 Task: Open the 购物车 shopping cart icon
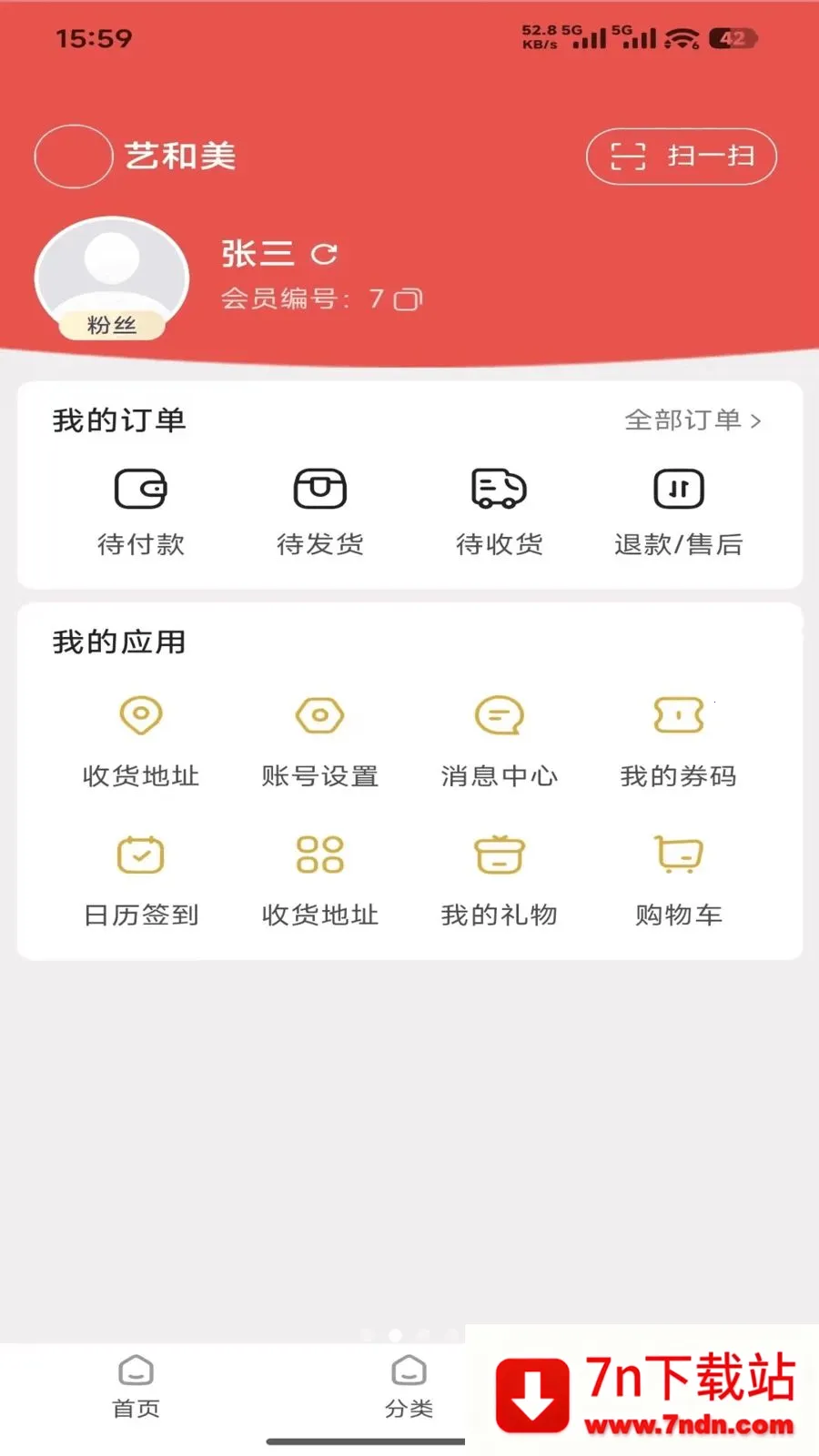pyautogui.click(x=677, y=855)
